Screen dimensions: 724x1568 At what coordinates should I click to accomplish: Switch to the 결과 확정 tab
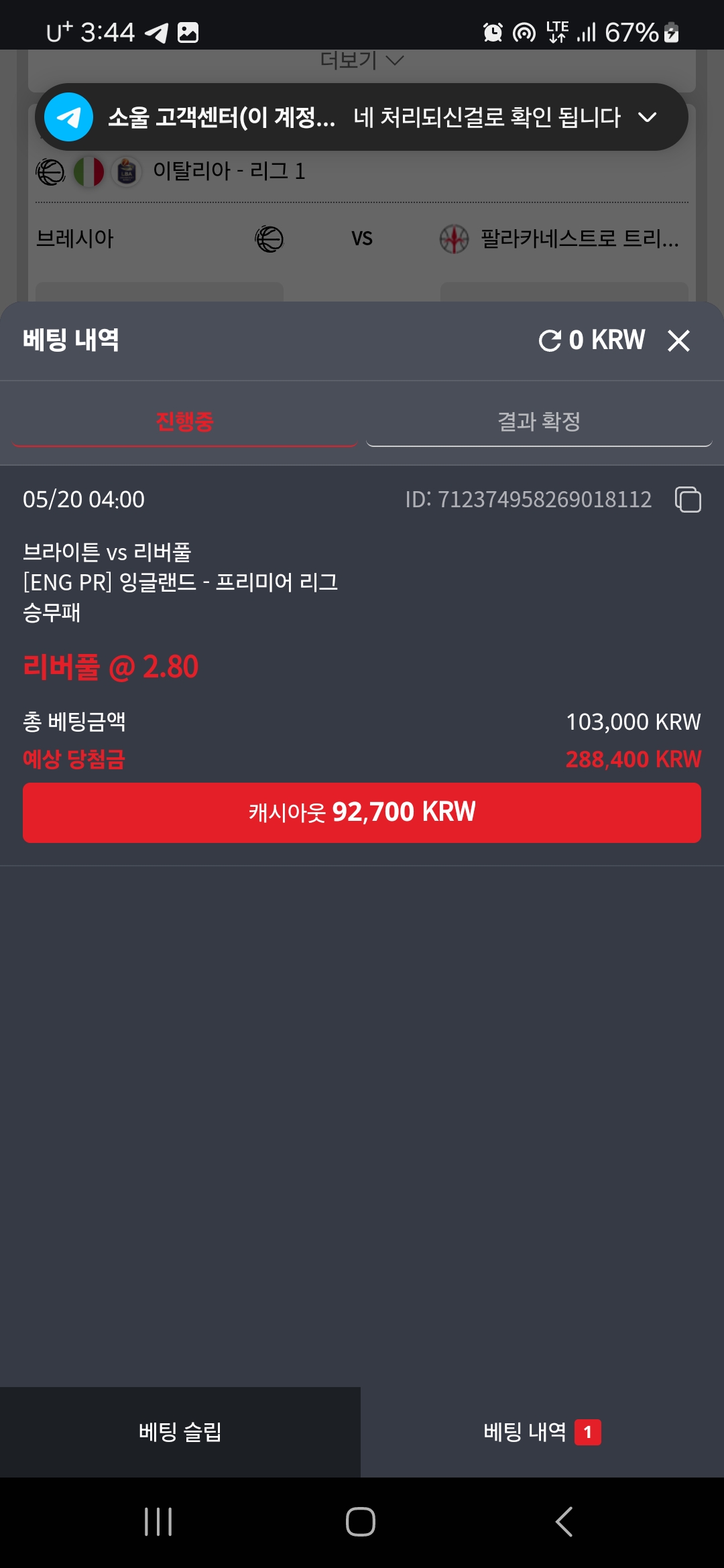(x=539, y=422)
